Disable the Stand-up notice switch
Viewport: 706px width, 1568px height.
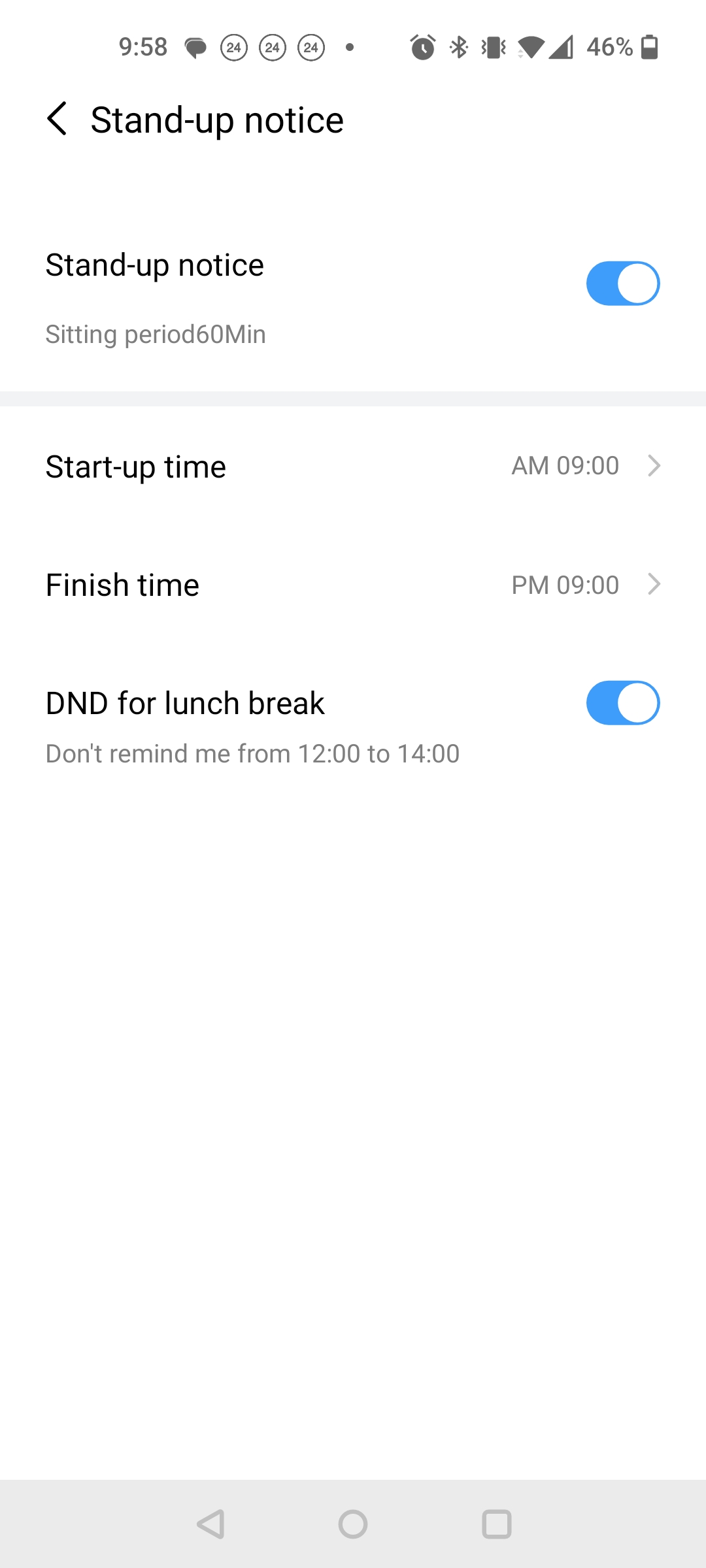click(622, 284)
